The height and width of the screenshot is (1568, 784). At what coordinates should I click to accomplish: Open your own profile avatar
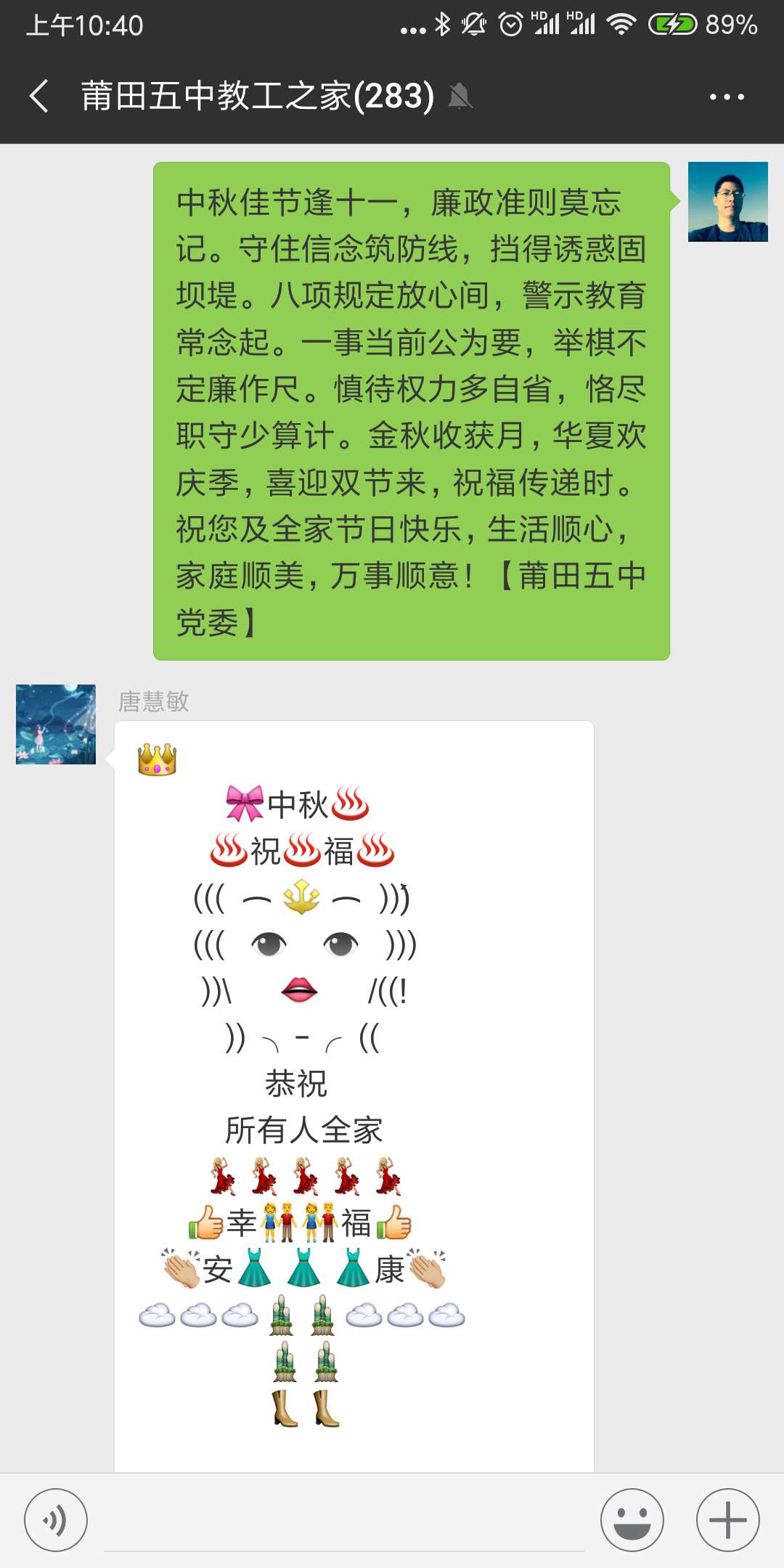pos(727,202)
